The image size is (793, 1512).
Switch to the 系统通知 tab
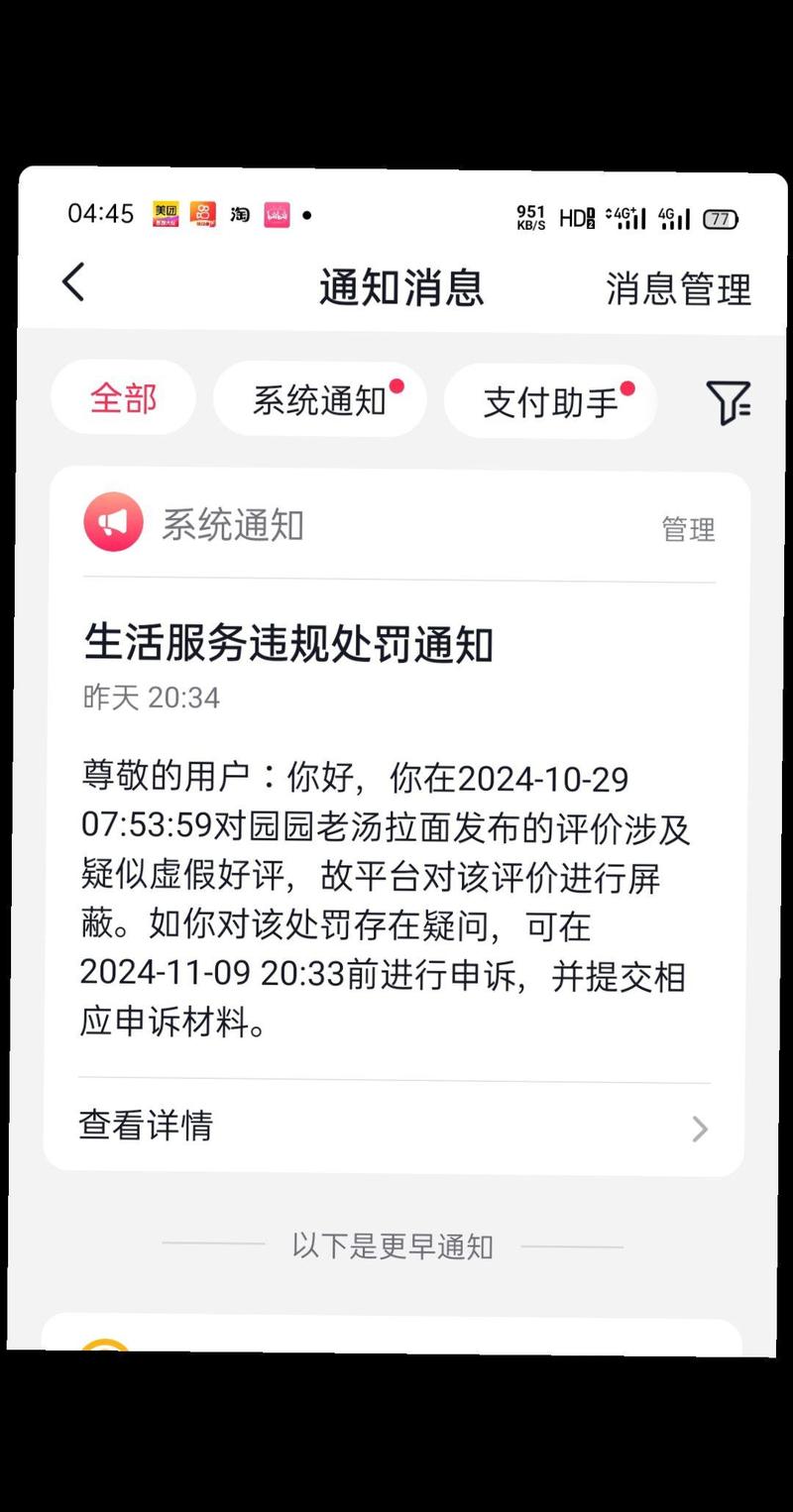[320, 400]
